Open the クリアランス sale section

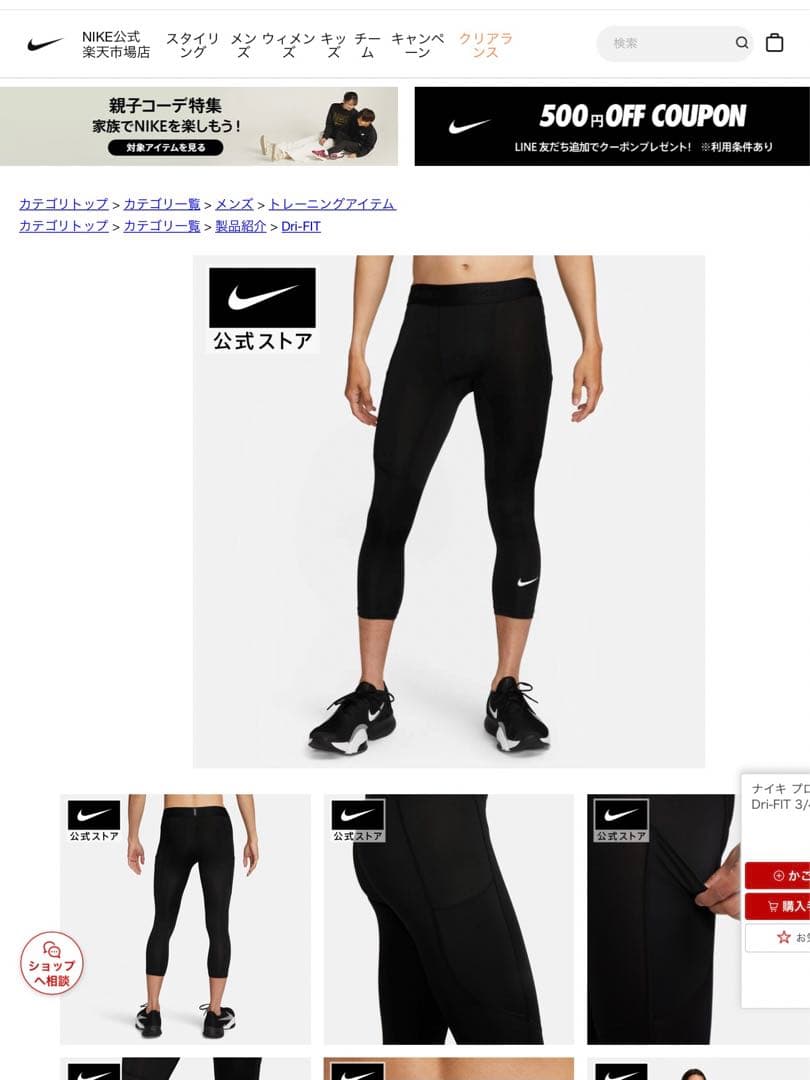pyautogui.click(x=485, y=45)
